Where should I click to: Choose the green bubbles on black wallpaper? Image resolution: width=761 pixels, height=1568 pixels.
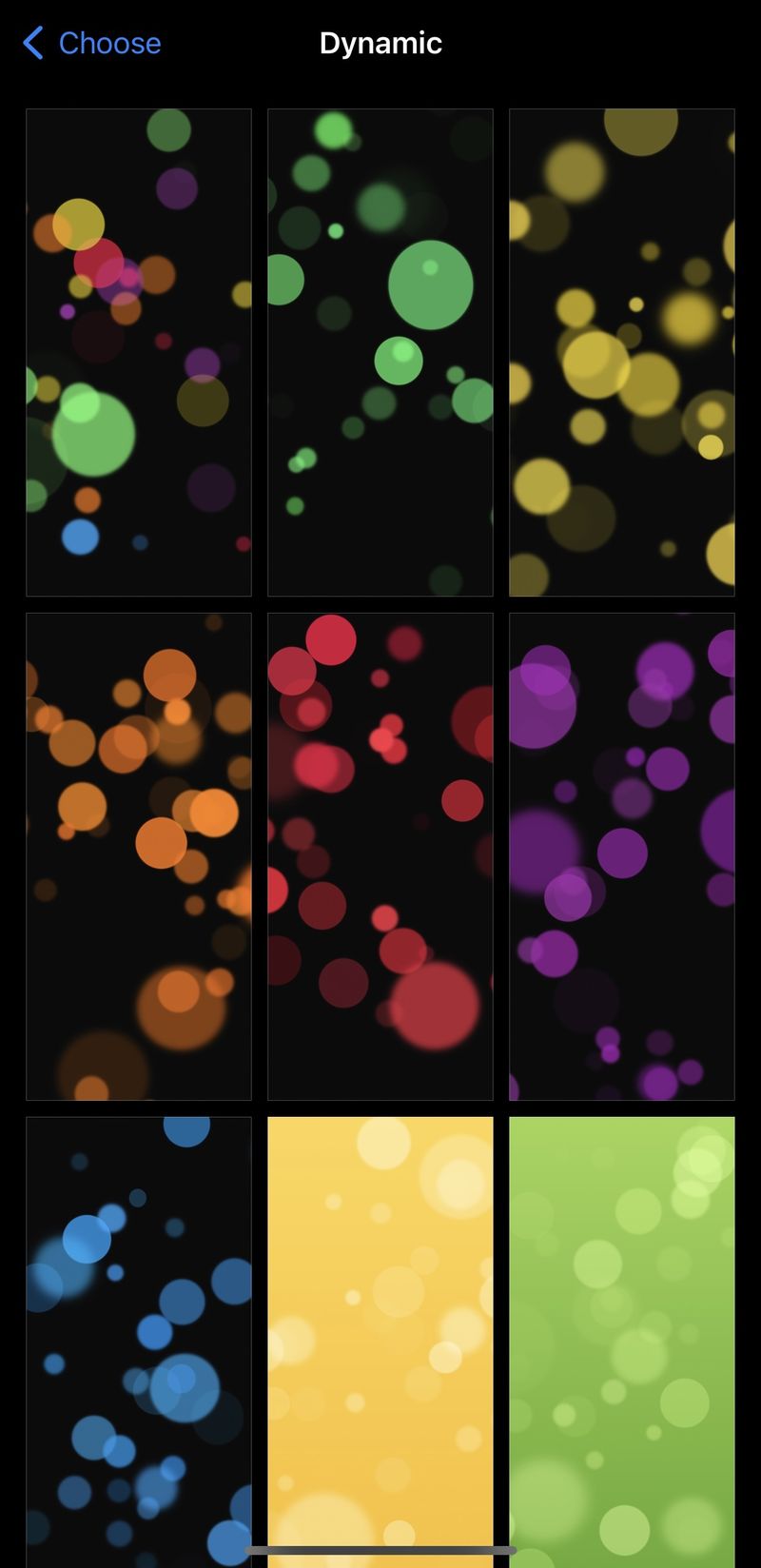pos(380,352)
